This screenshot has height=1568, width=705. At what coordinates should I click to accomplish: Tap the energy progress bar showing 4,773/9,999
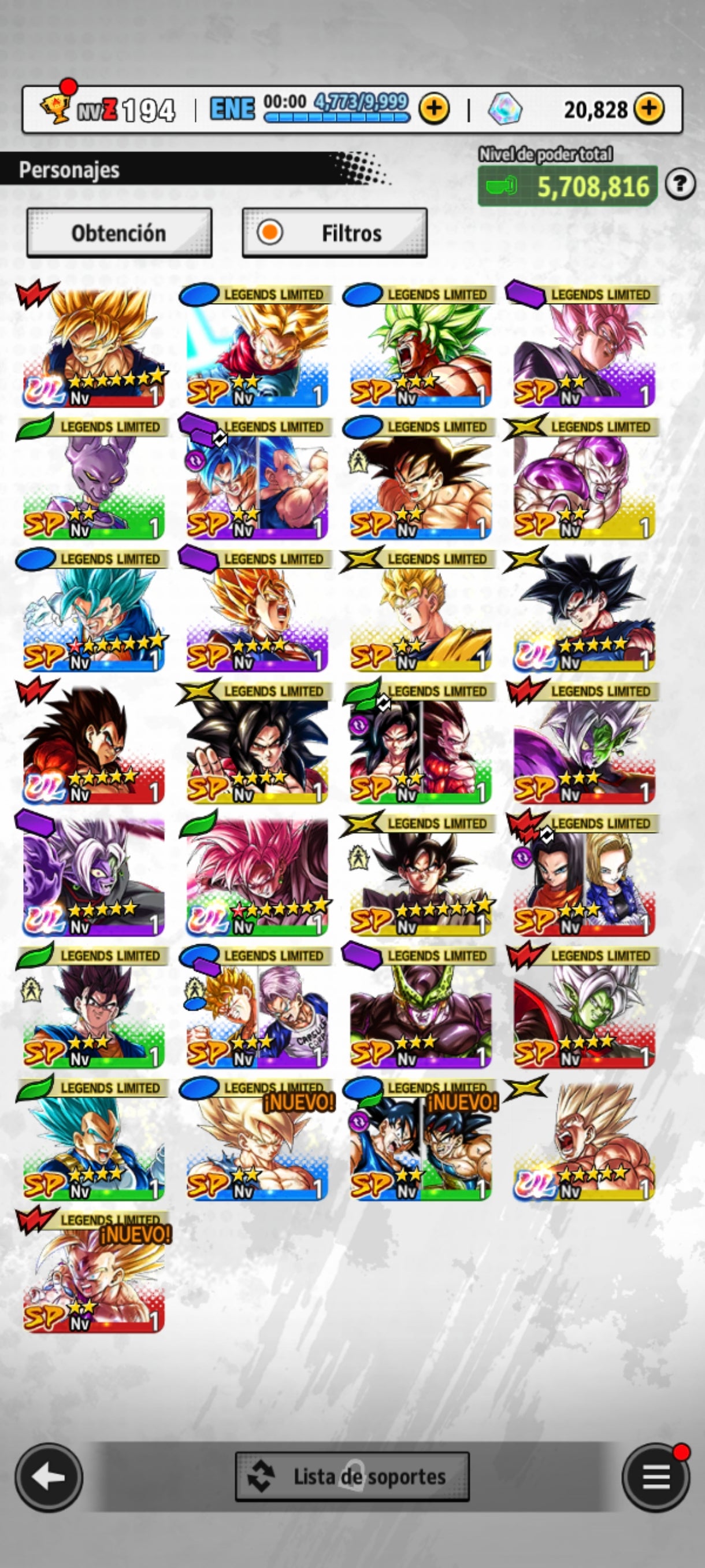337,116
